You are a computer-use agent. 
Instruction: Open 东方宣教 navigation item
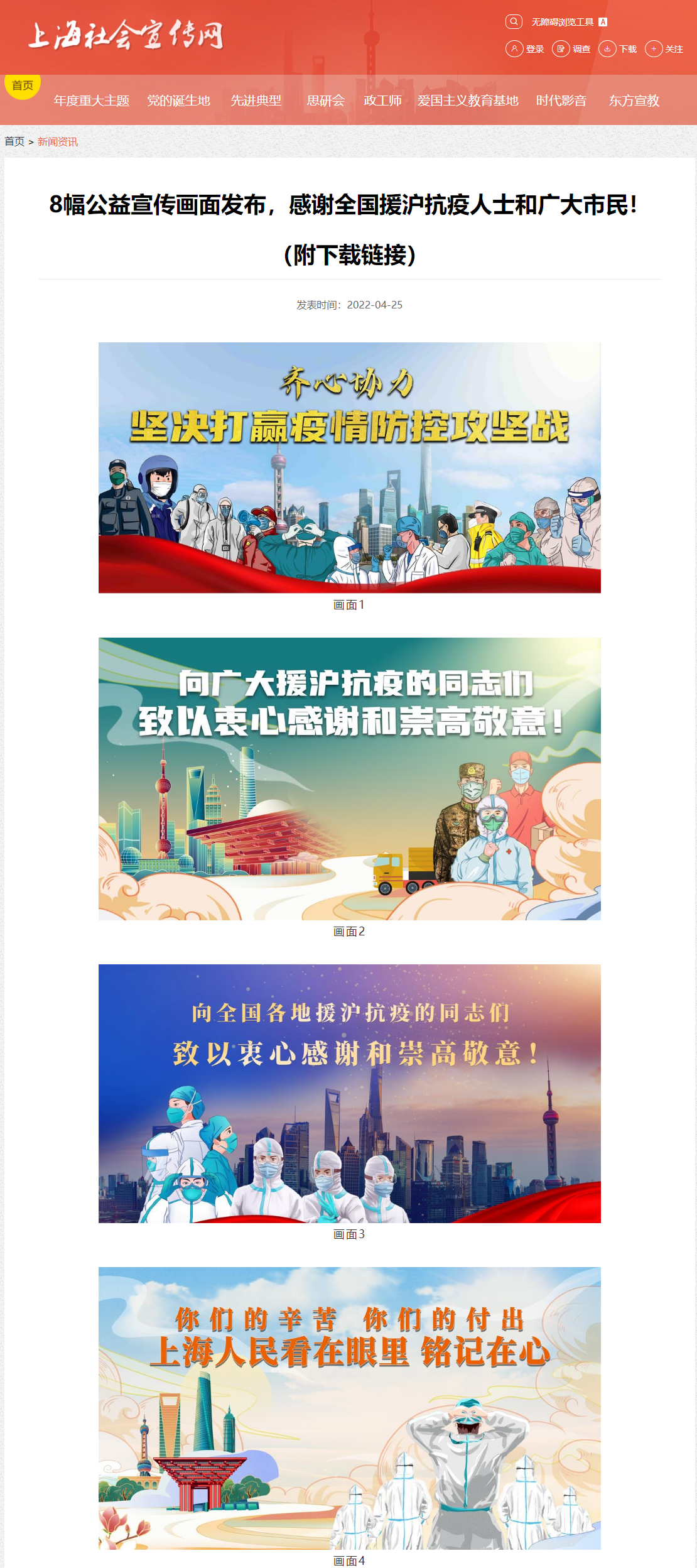[x=634, y=101]
